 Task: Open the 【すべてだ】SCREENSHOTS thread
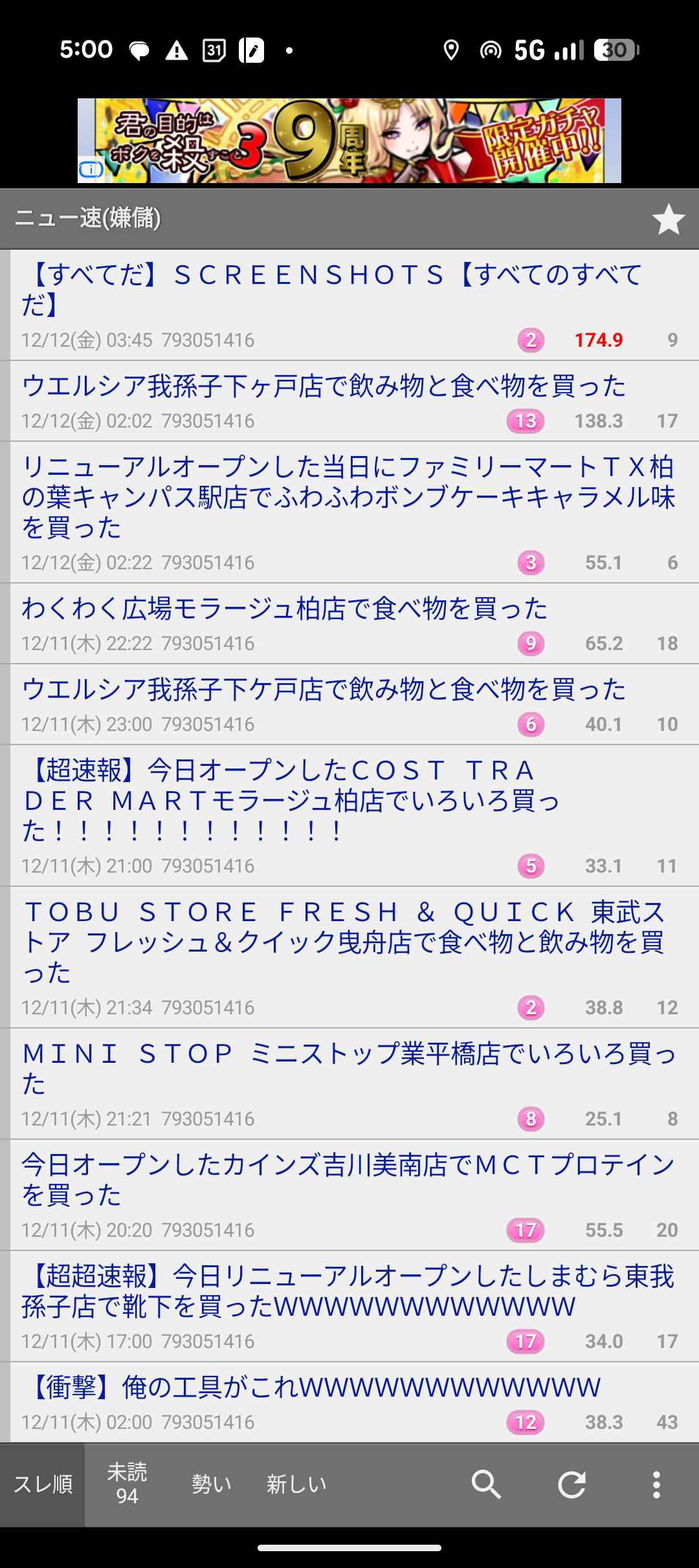330,290
